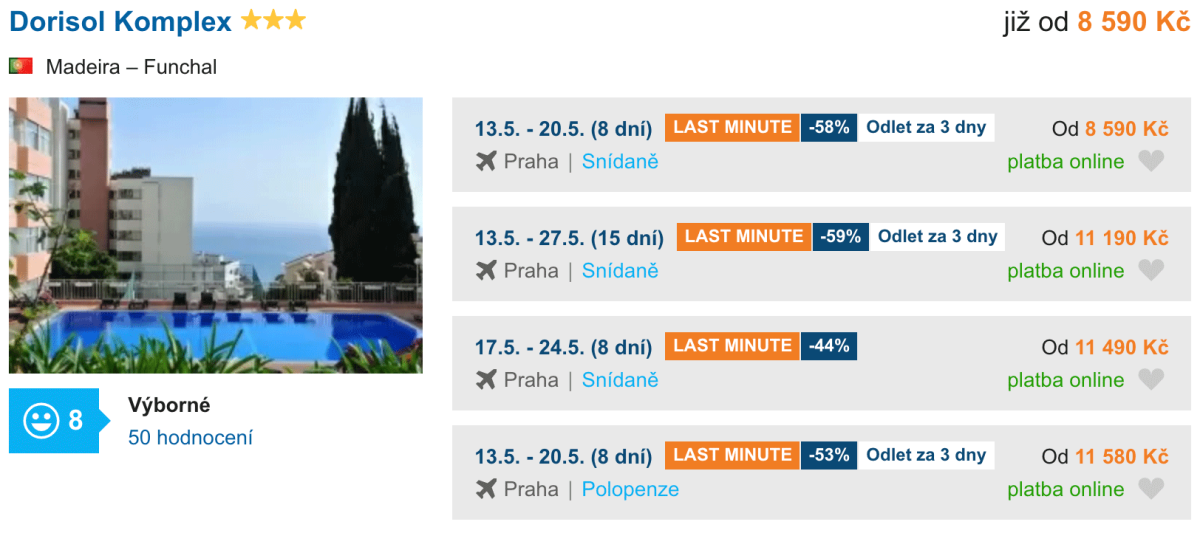Open the hotel pool photo
Image resolution: width=1200 pixels, height=533 pixels.
pos(216,235)
